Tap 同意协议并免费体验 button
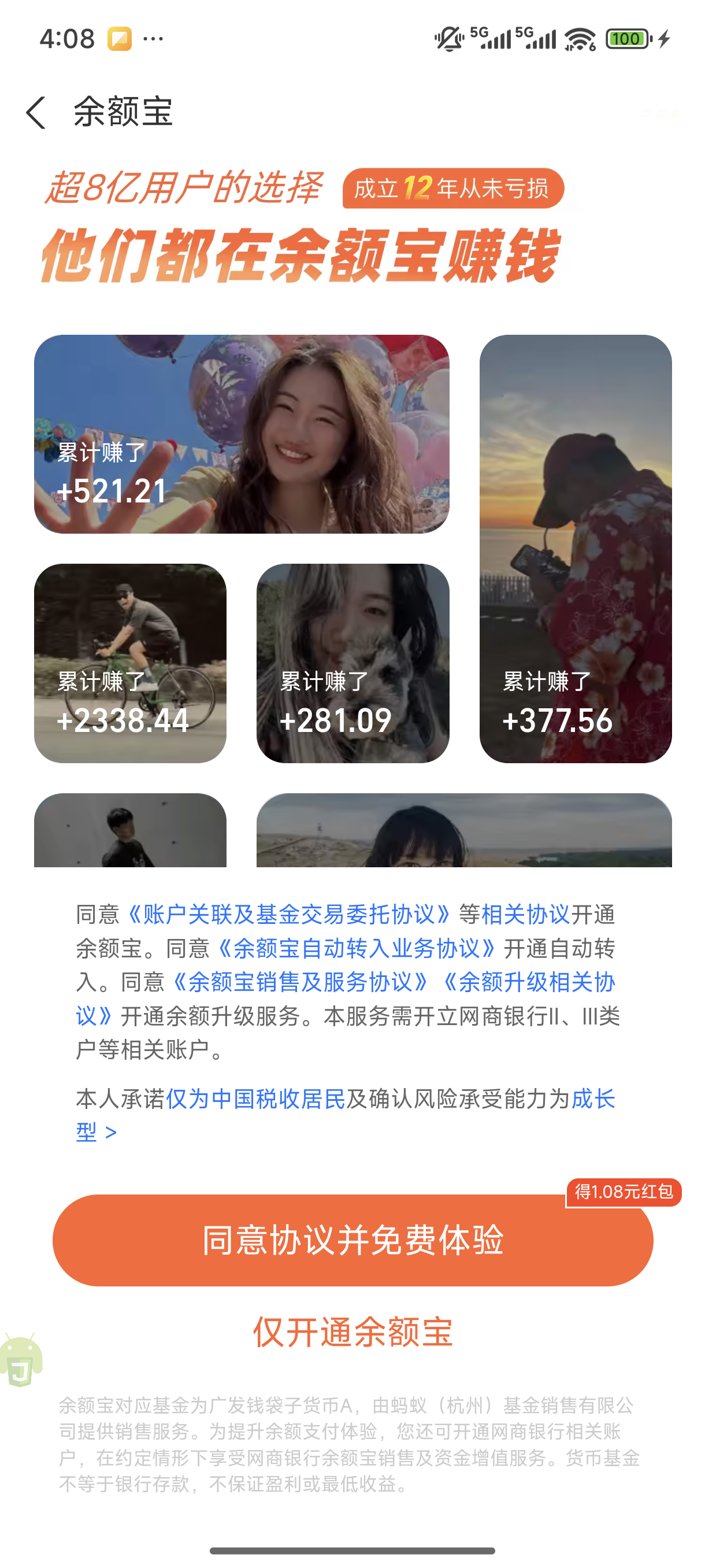 point(352,1240)
